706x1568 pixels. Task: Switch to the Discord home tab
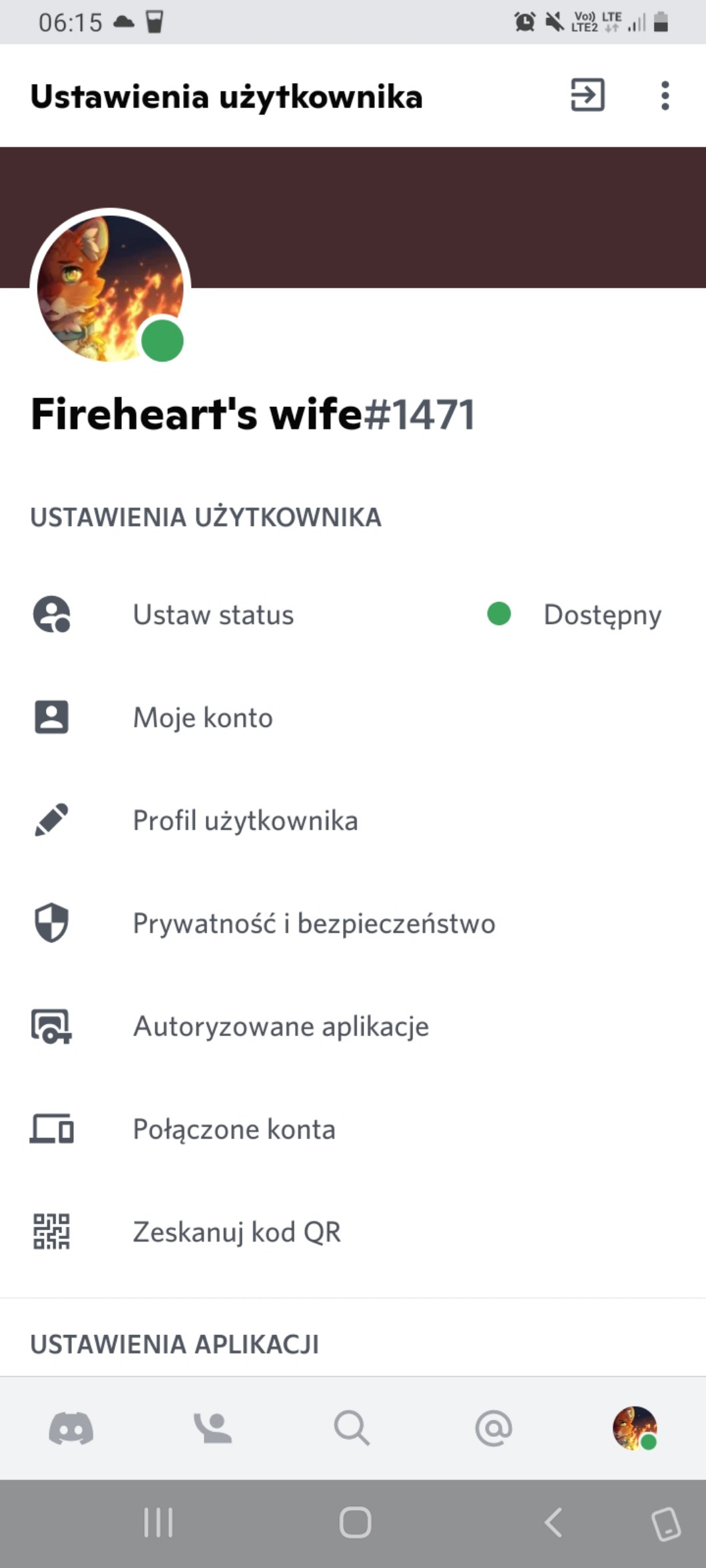(71, 1428)
